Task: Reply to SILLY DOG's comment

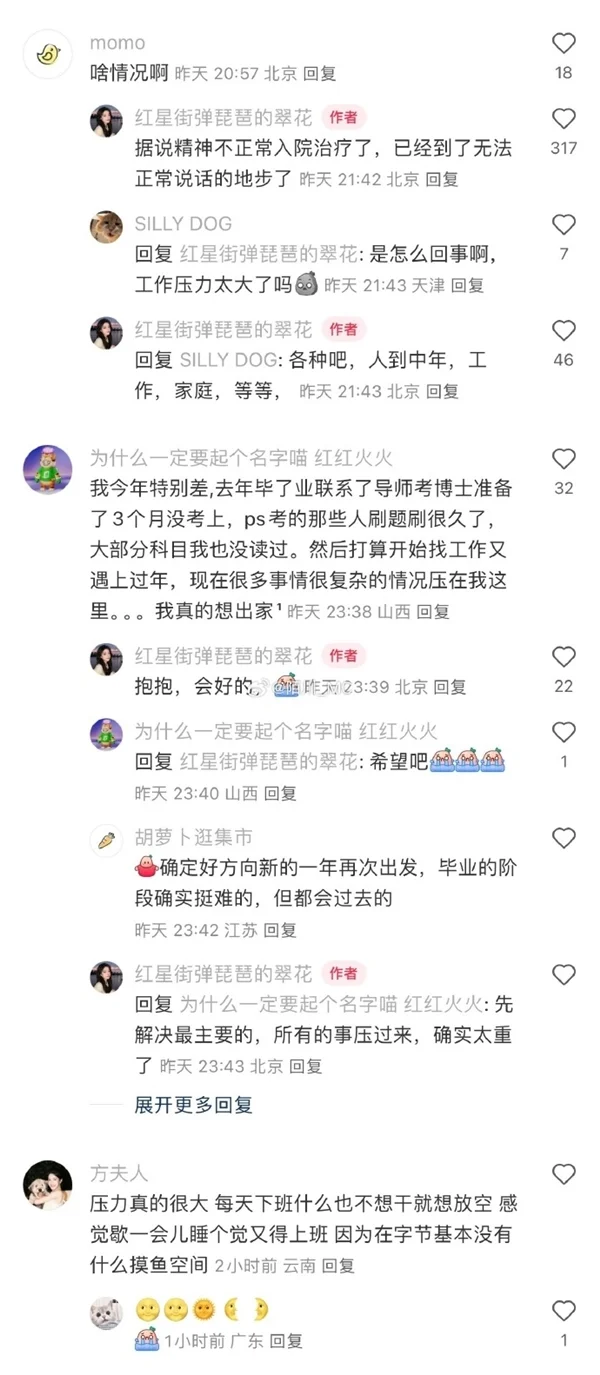Action: (467, 285)
